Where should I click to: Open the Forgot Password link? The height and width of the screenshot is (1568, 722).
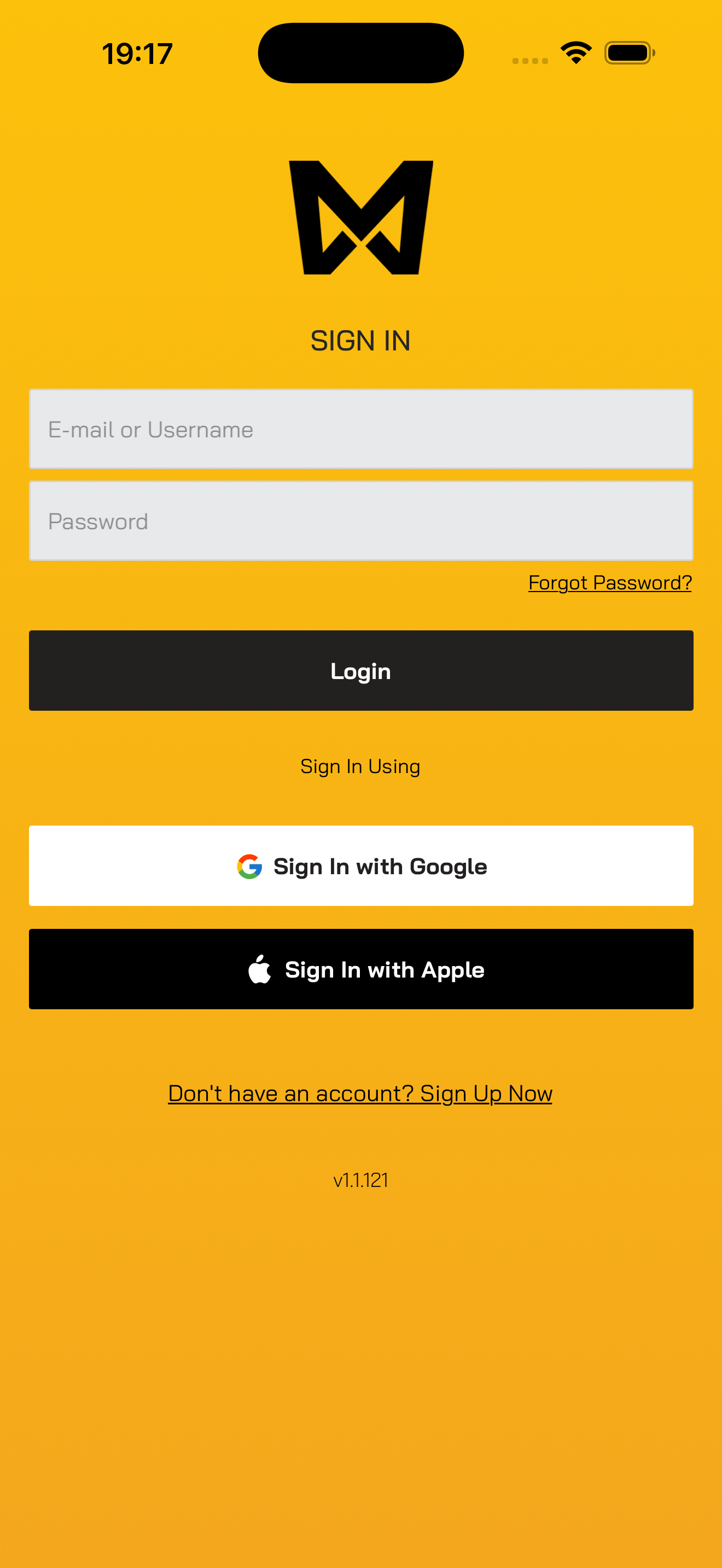coord(609,582)
